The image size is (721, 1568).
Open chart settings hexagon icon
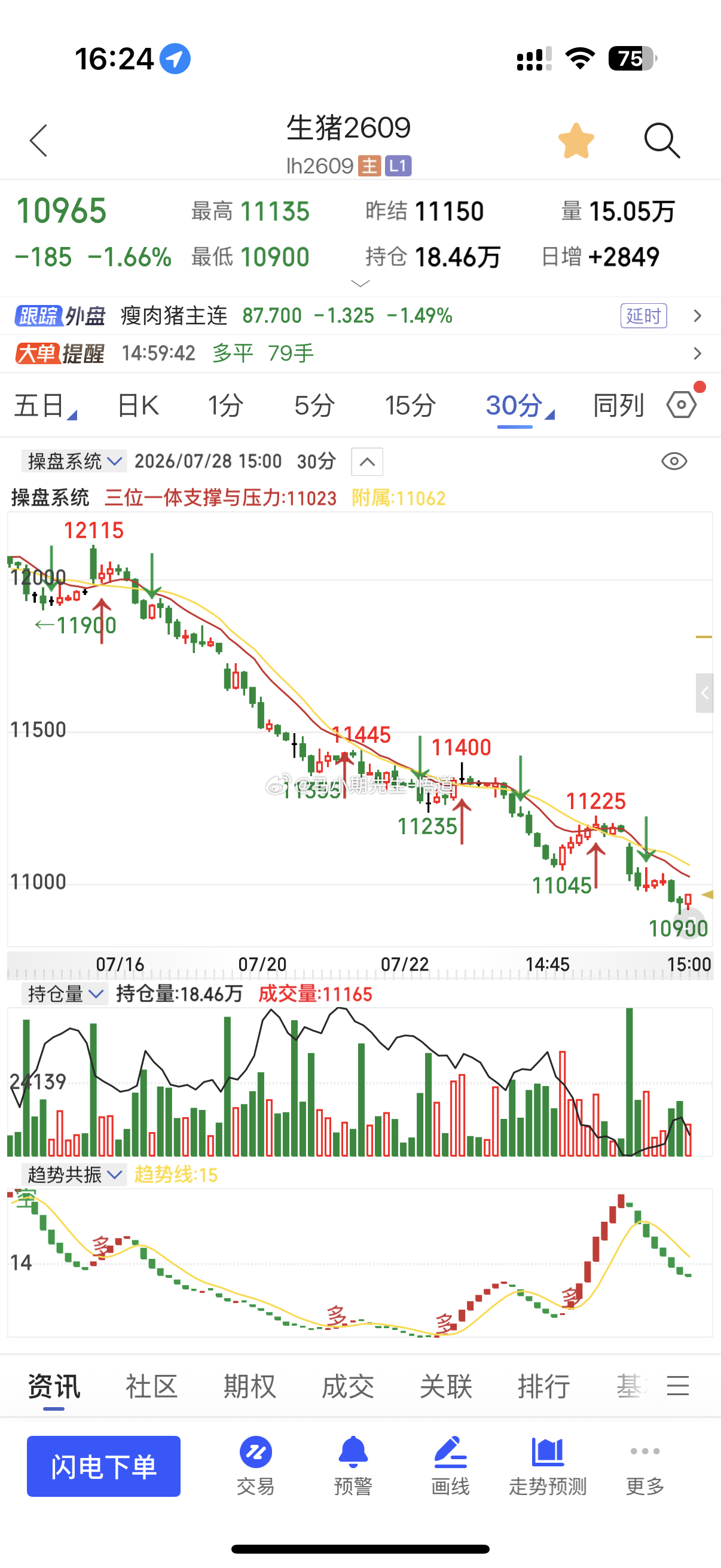(682, 405)
